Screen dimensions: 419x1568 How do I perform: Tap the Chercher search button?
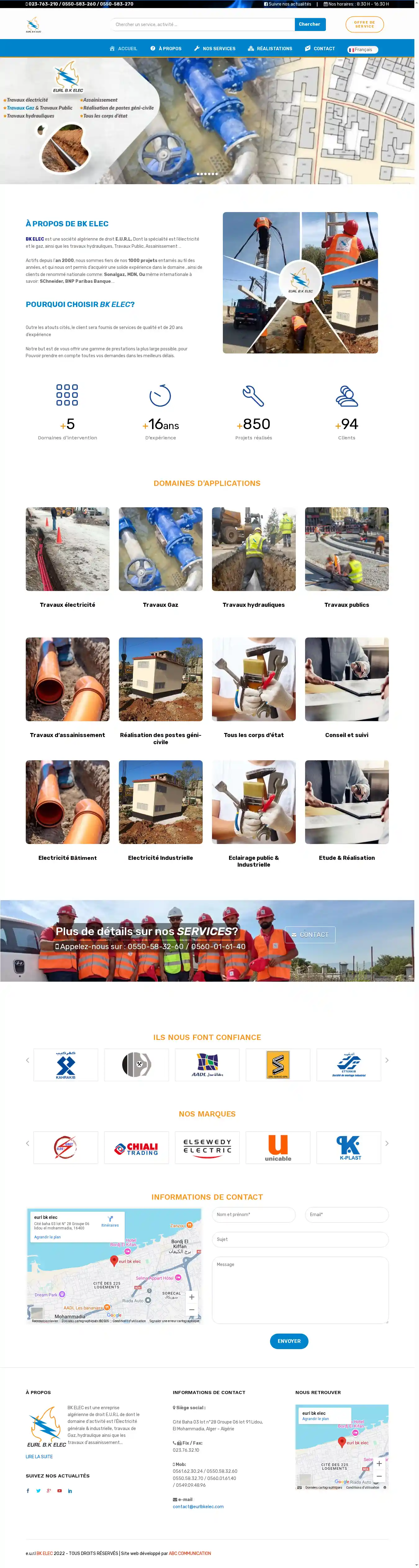pos(309,24)
